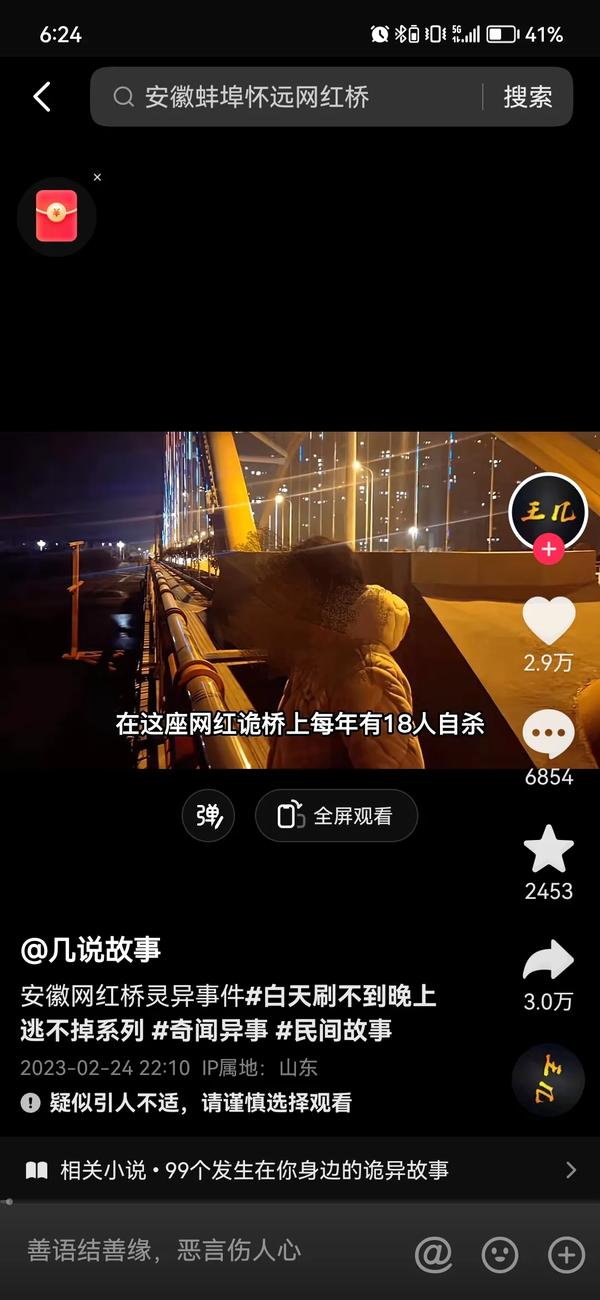Favorite the video with the star icon
Screen dimensions: 600x1300
pos(549,851)
